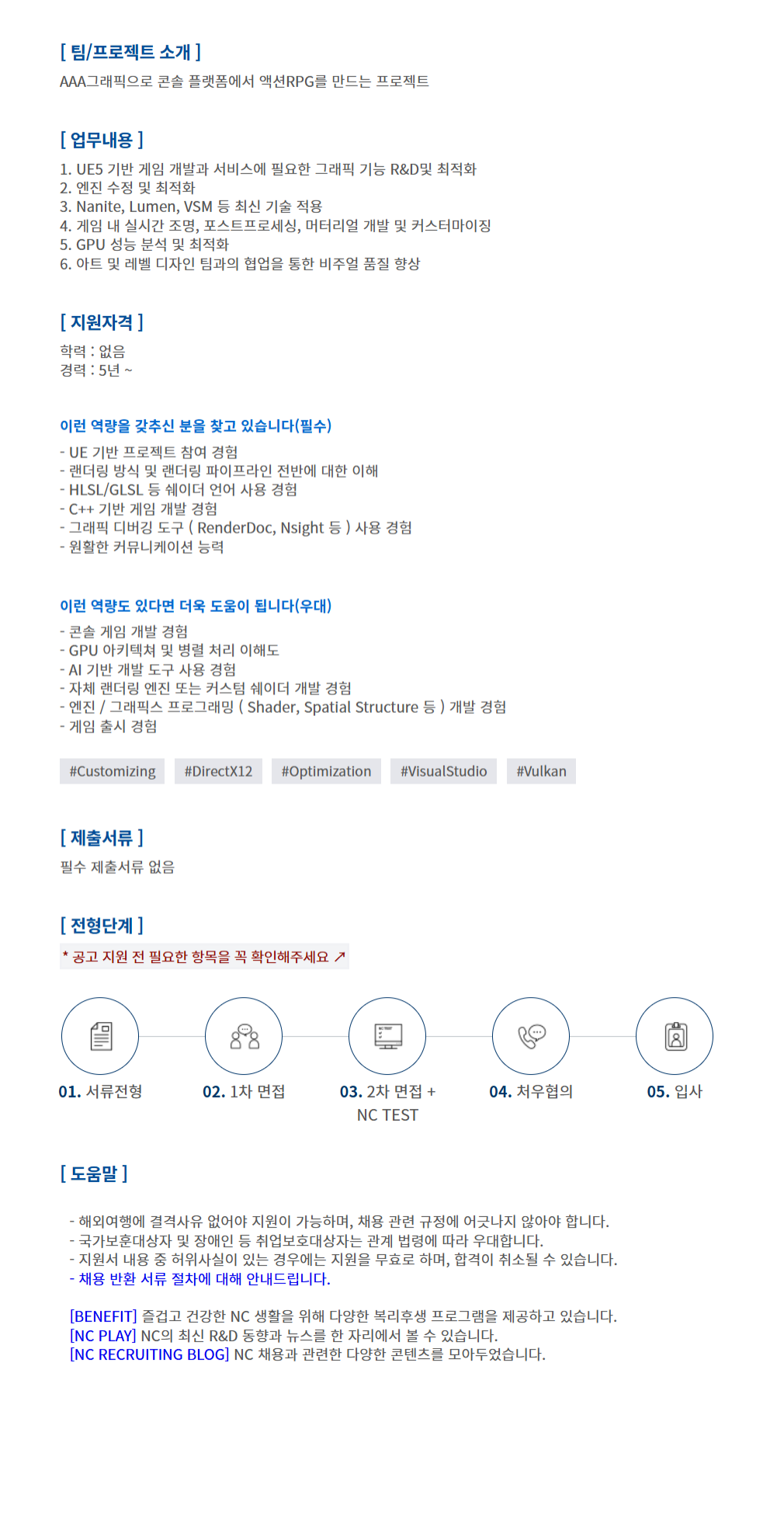Open the [BENEFIT] link
This screenshot has height=1526, width=784.
click(x=103, y=1316)
